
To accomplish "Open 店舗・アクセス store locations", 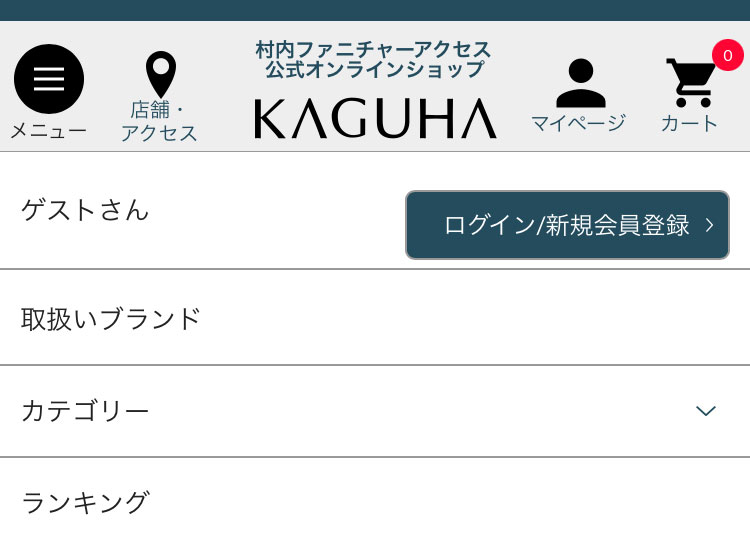I will [160, 96].
